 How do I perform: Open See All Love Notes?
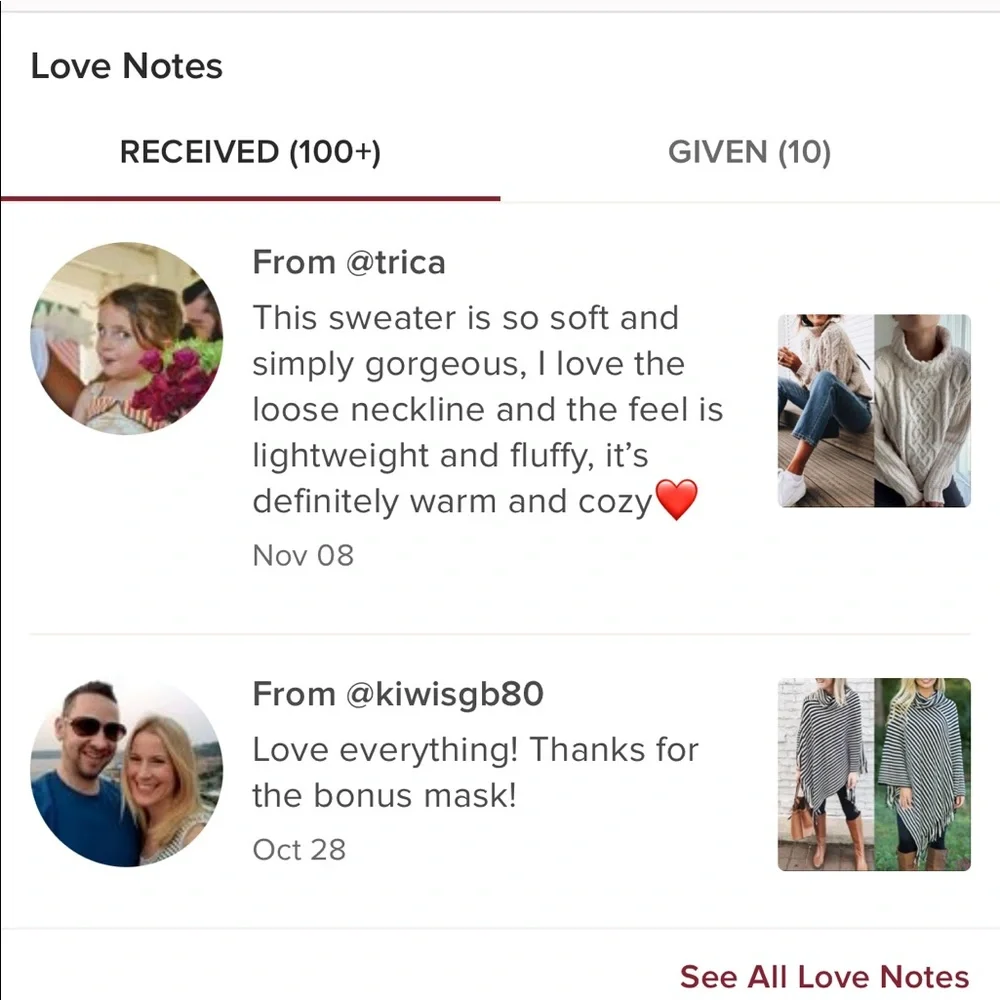pyautogui.click(x=824, y=976)
